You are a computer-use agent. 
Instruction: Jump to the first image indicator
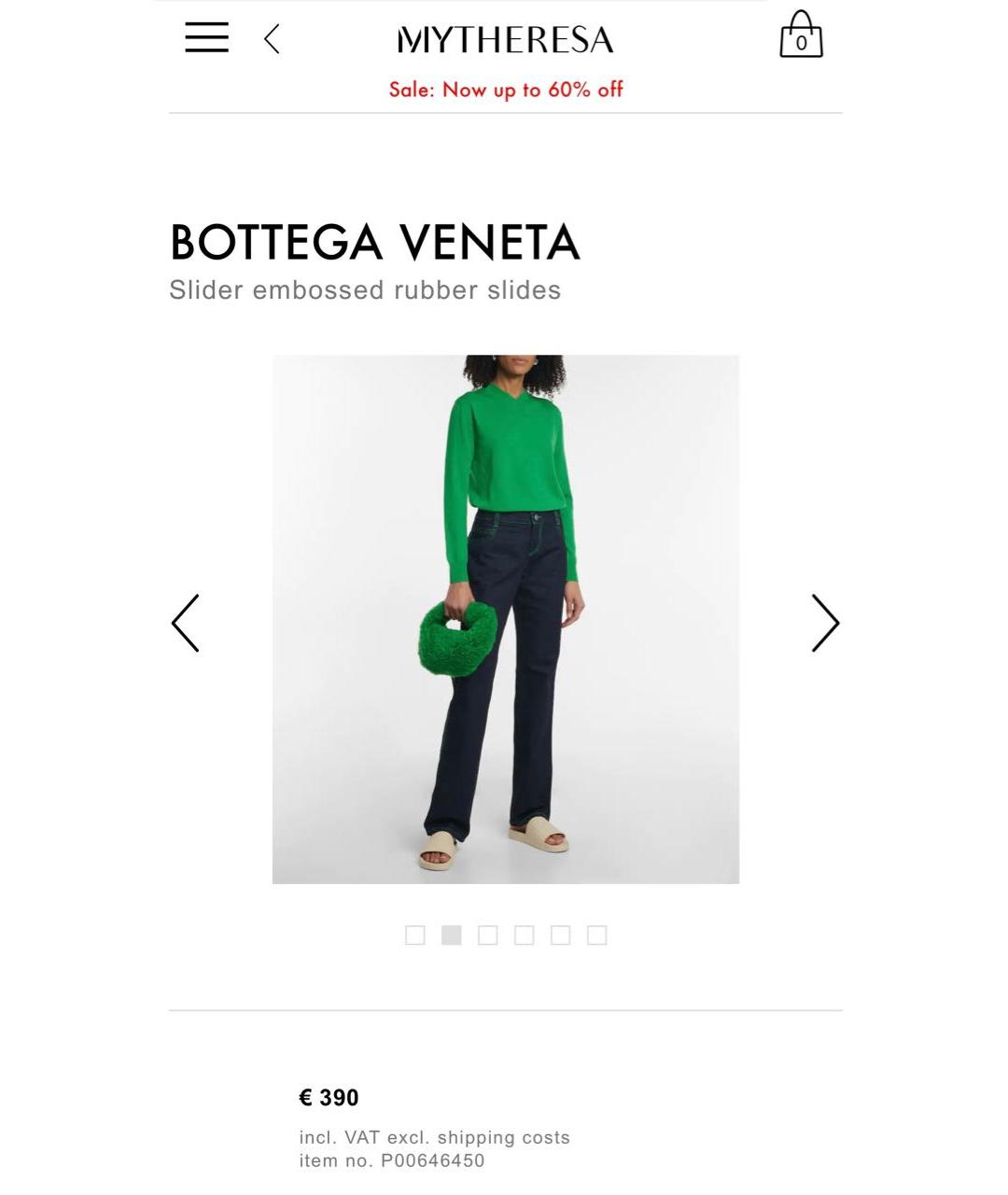(x=415, y=935)
